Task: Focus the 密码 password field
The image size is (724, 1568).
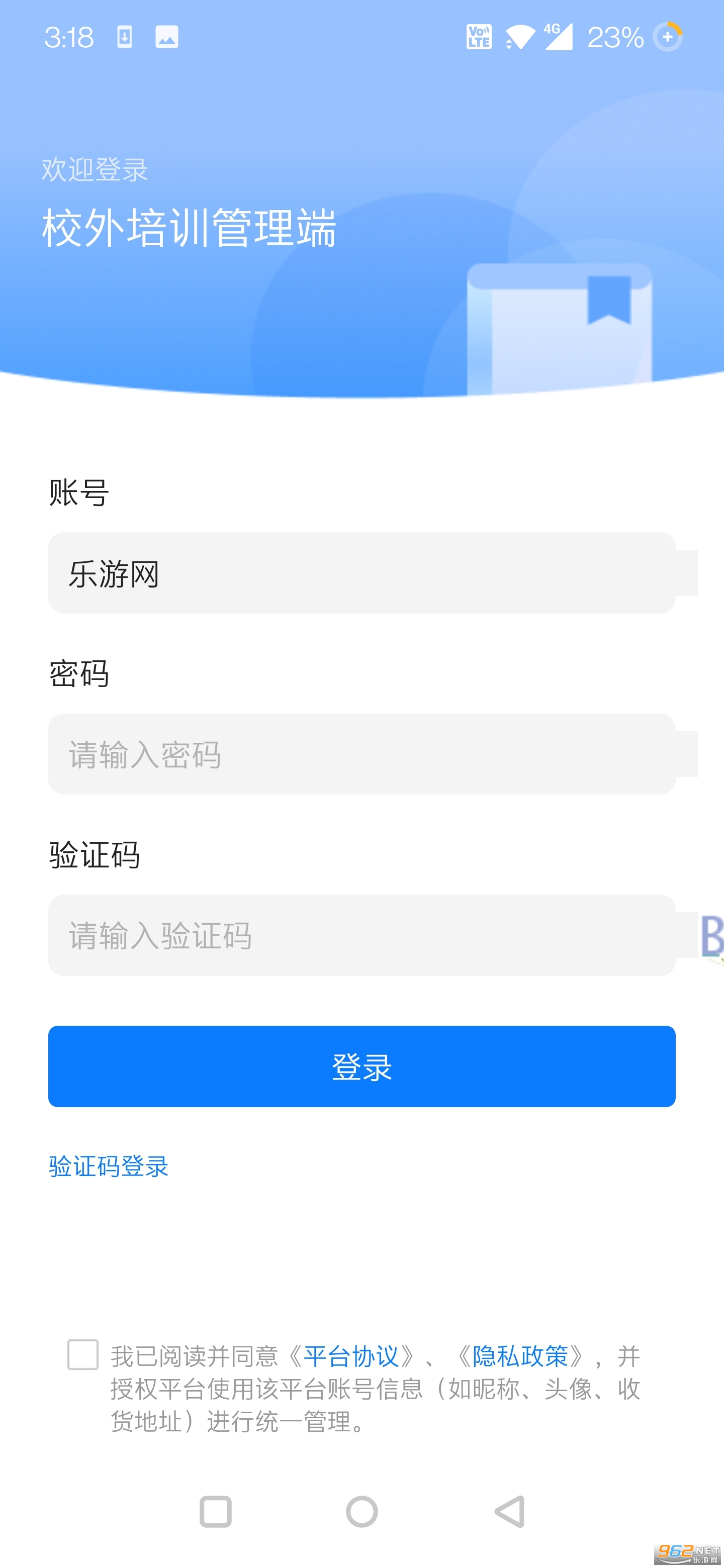Action: coord(361,753)
